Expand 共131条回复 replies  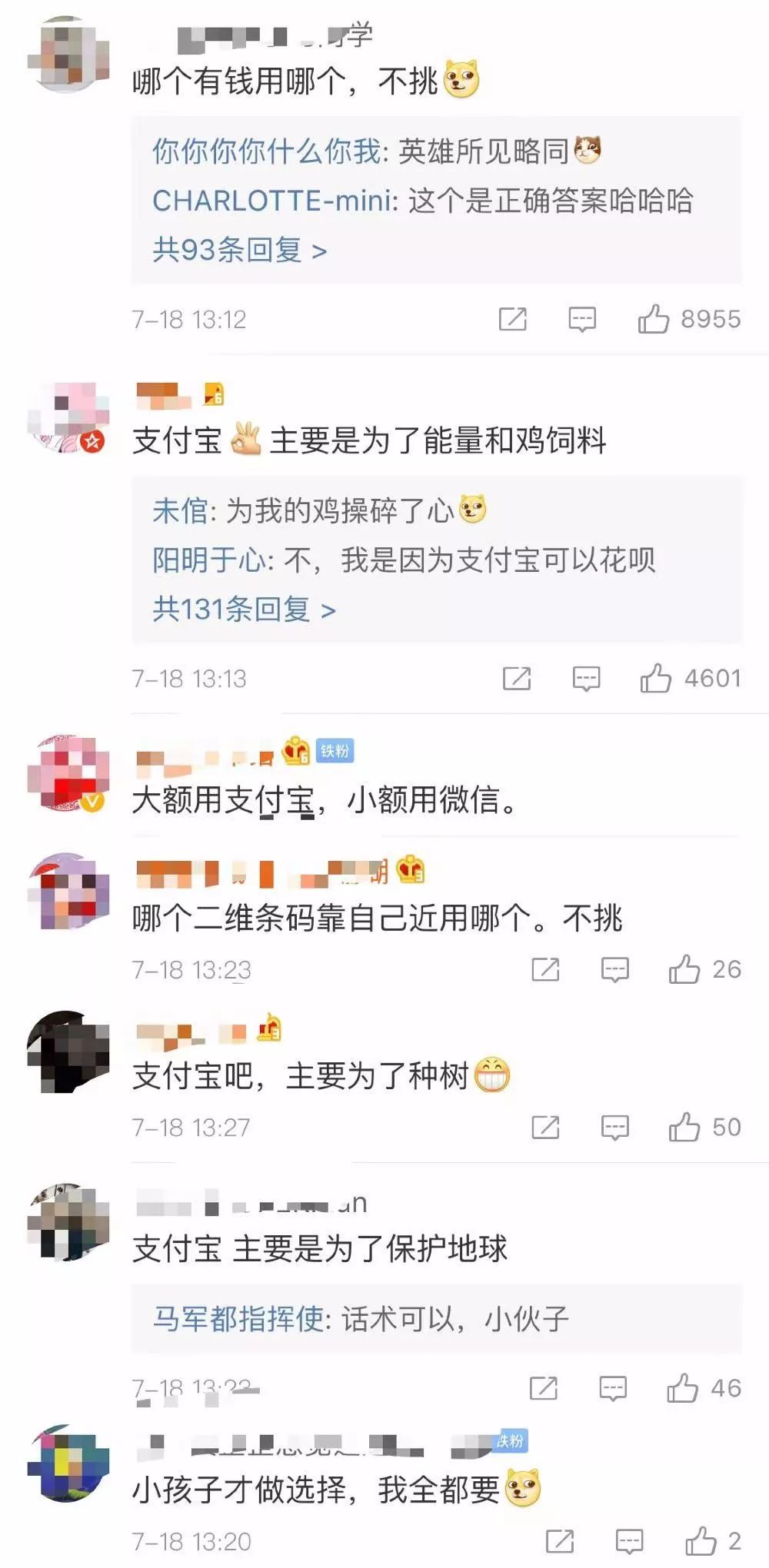244,610
